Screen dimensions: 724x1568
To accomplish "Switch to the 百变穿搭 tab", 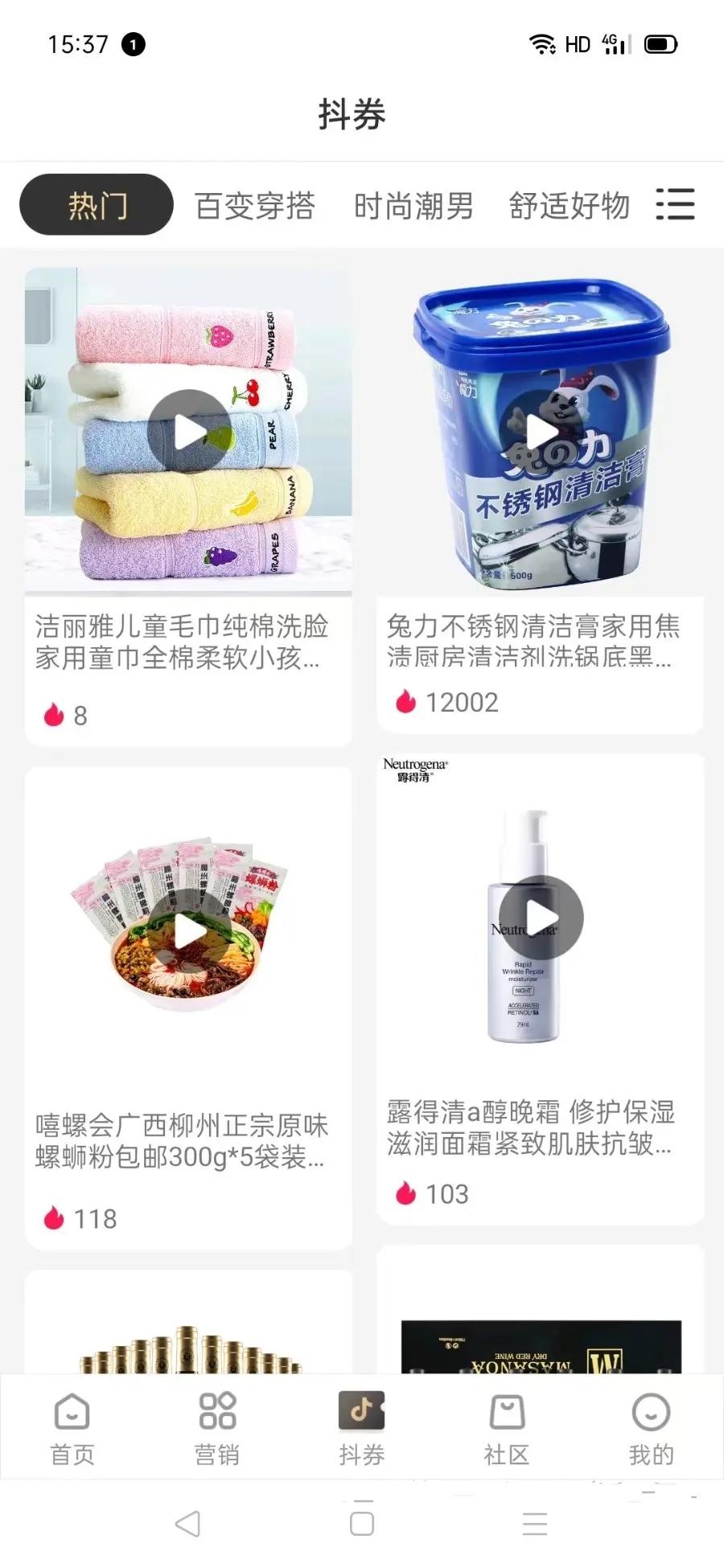I will tap(255, 206).
